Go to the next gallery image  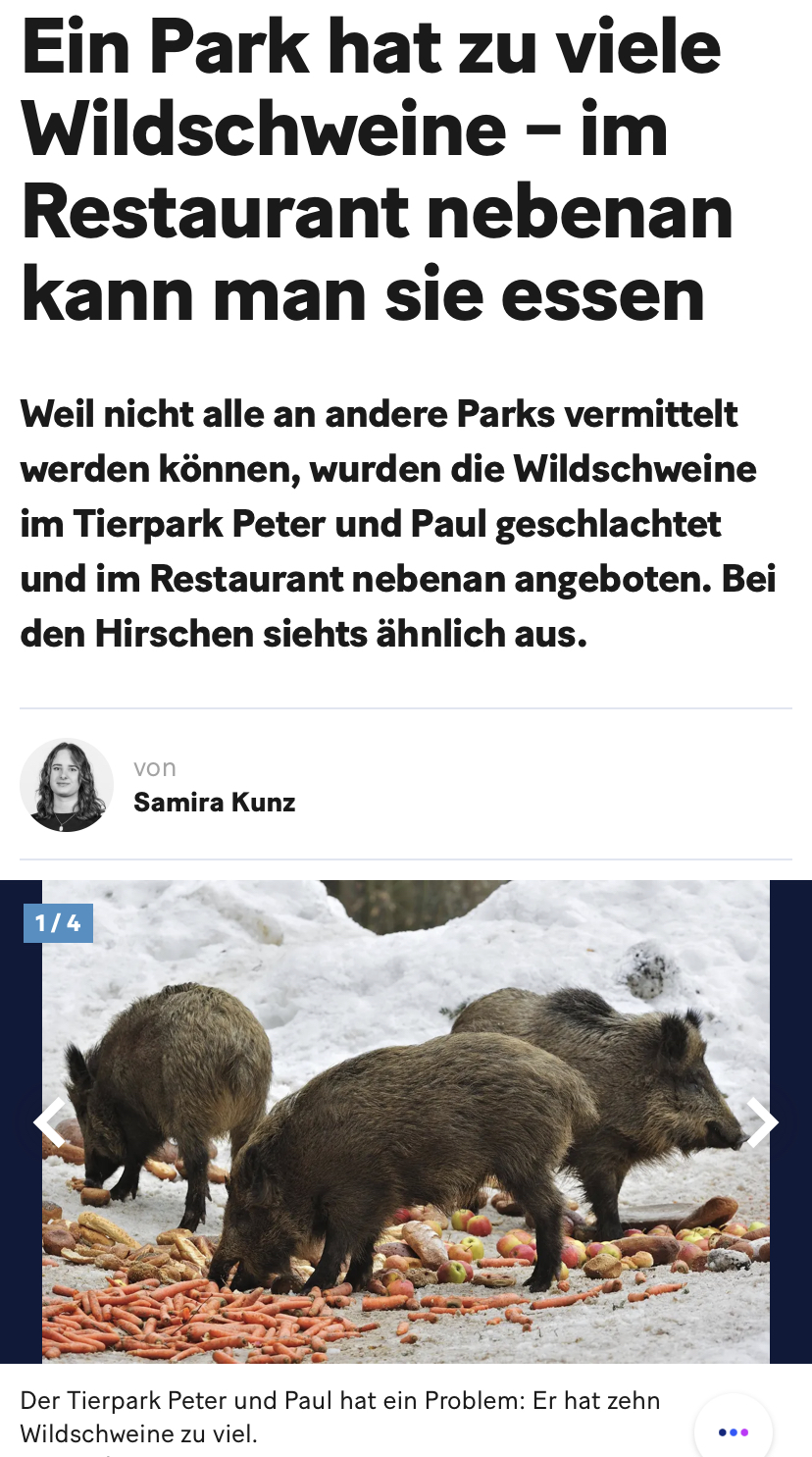[x=761, y=1121]
